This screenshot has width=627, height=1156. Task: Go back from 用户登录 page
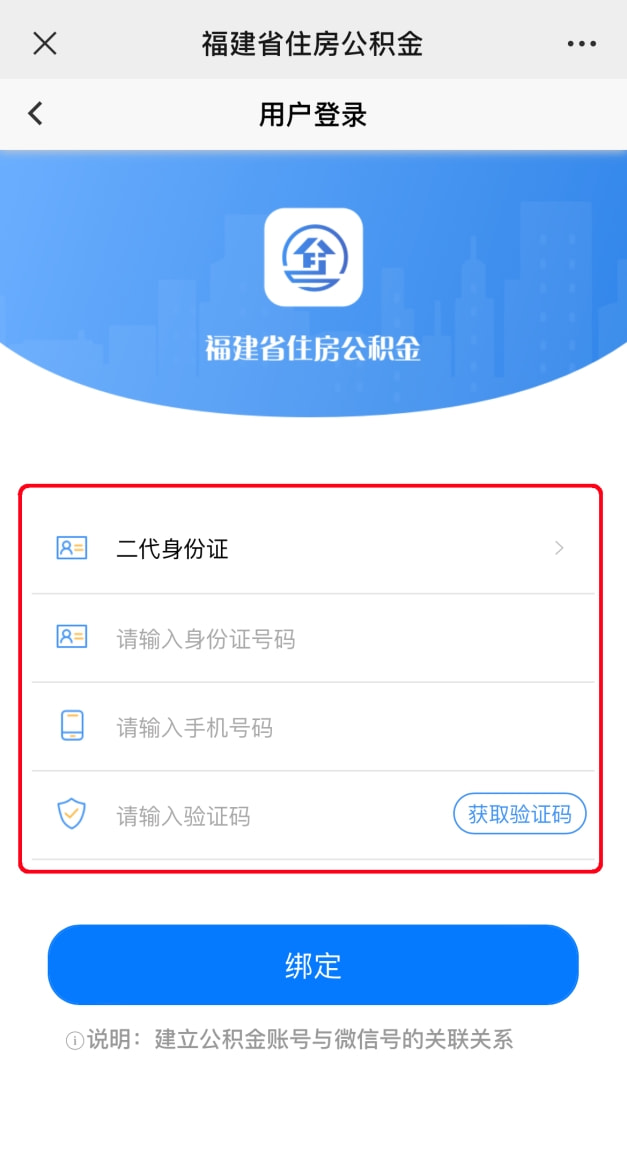tap(36, 113)
